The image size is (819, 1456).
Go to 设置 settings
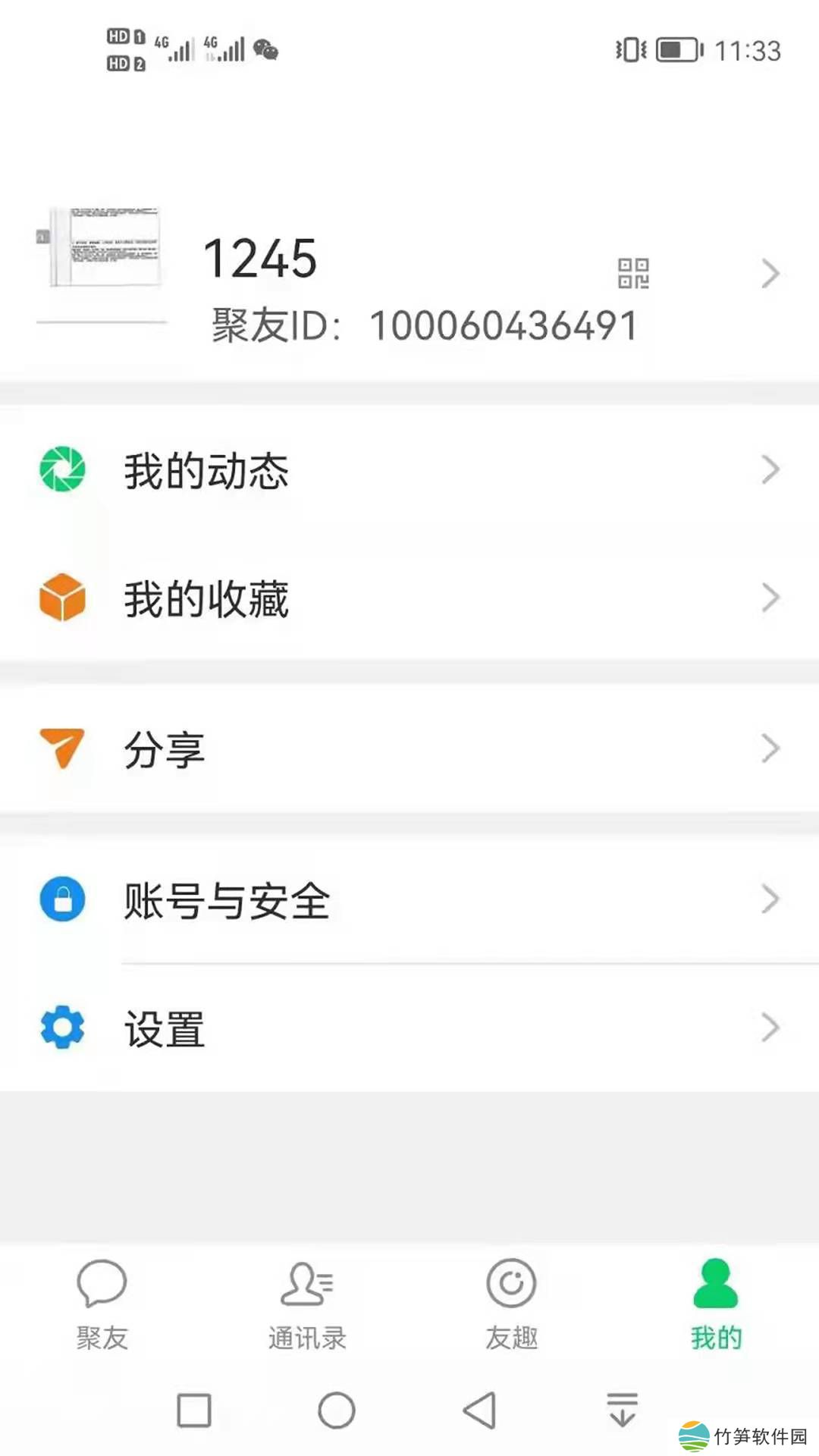coord(409,1028)
